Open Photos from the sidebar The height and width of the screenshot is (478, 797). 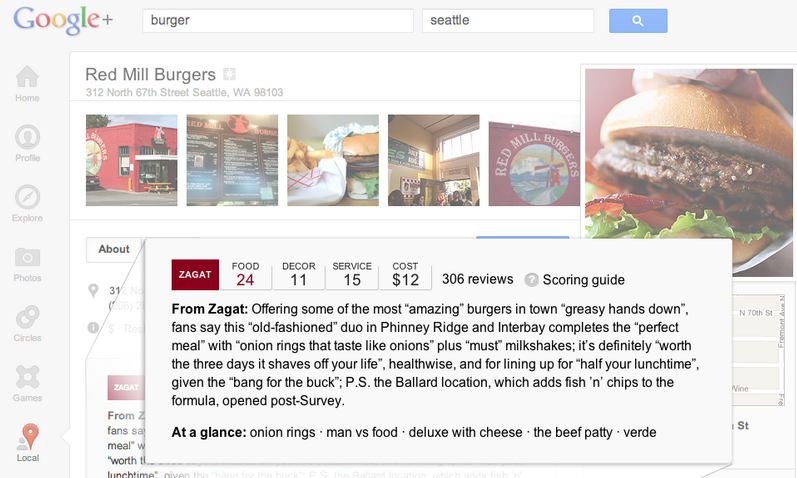click(28, 263)
